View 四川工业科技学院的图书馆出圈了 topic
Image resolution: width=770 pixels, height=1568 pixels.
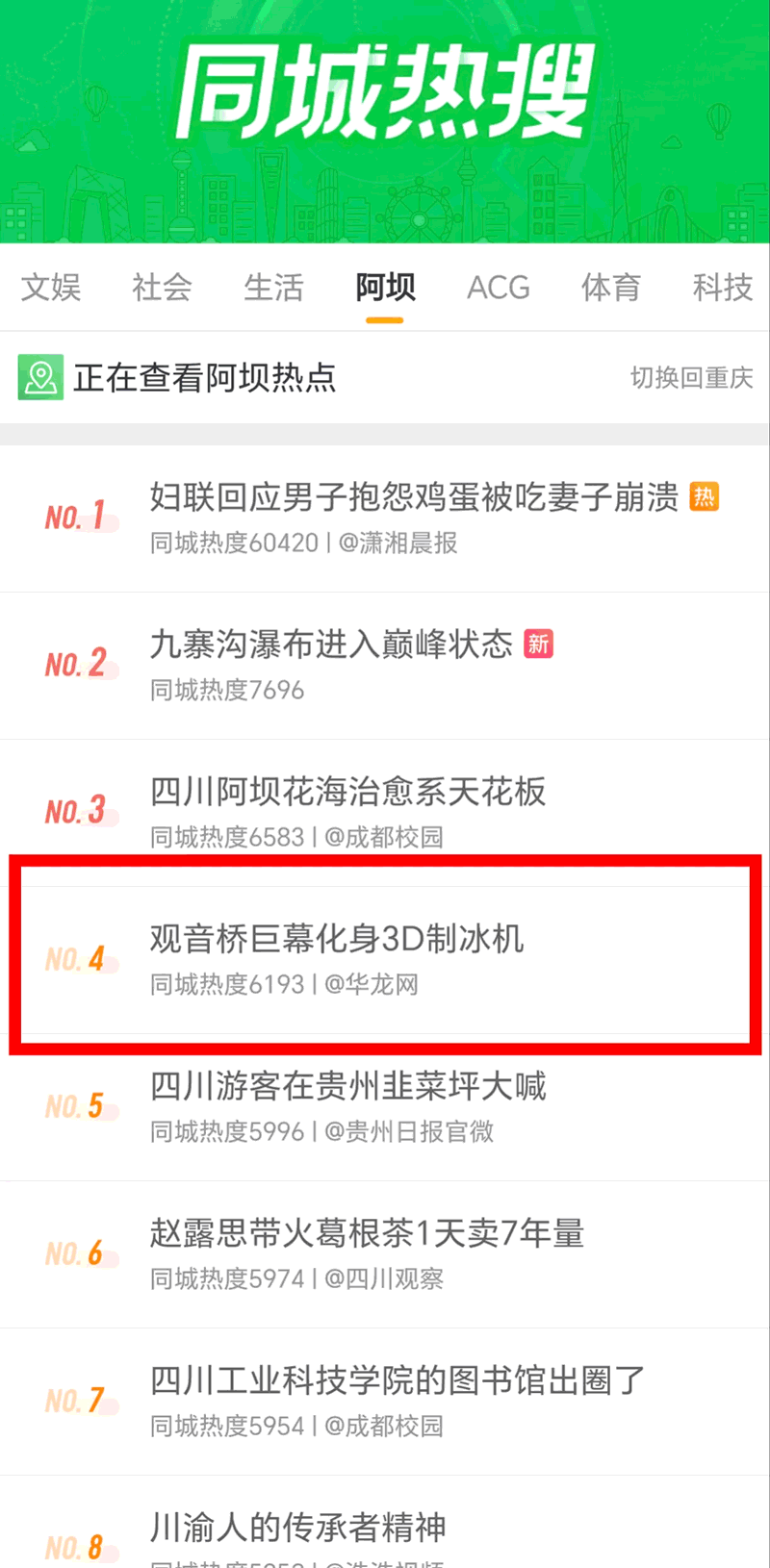click(x=397, y=1380)
